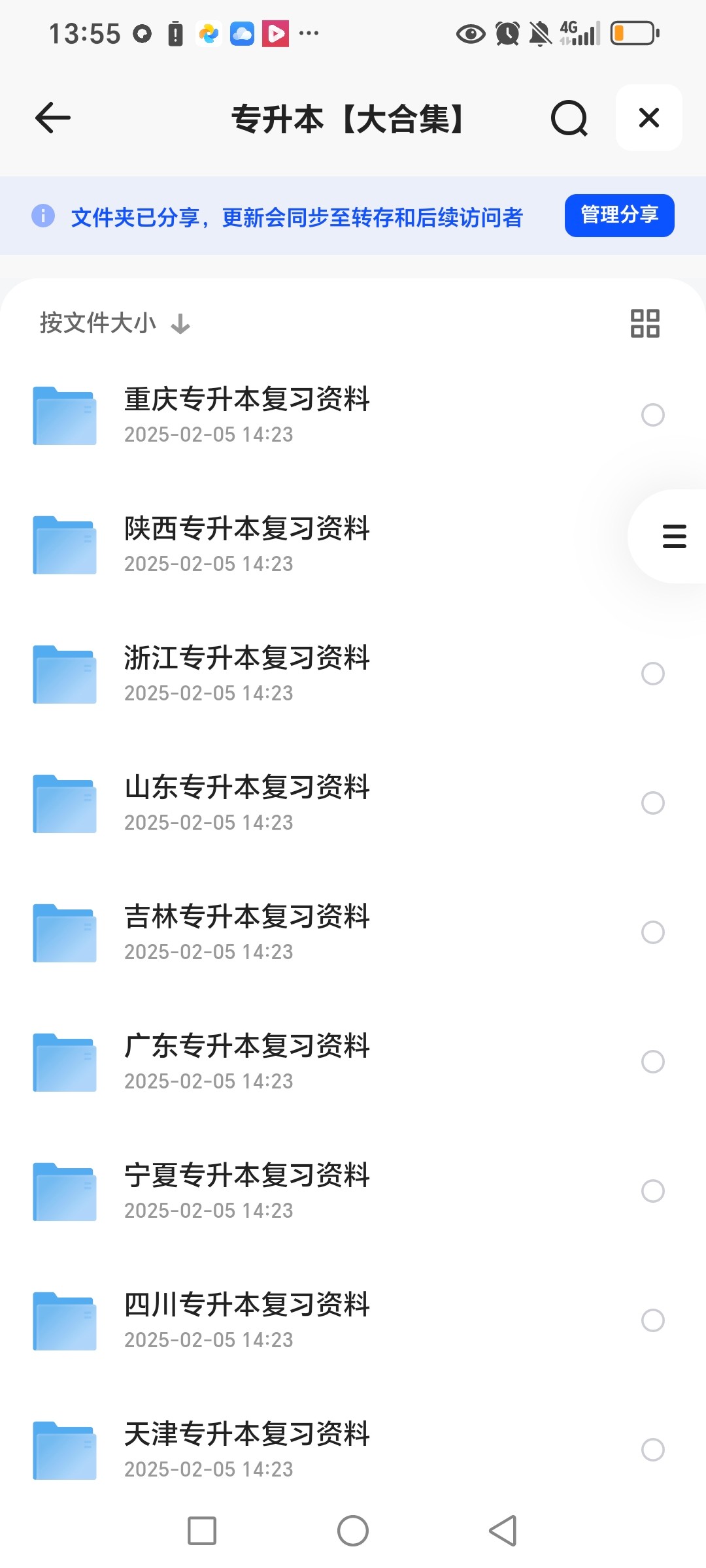Open 陕西专升本复习资料 folder
Screen dimensions: 706x1568
pyautogui.click(x=353, y=544)
